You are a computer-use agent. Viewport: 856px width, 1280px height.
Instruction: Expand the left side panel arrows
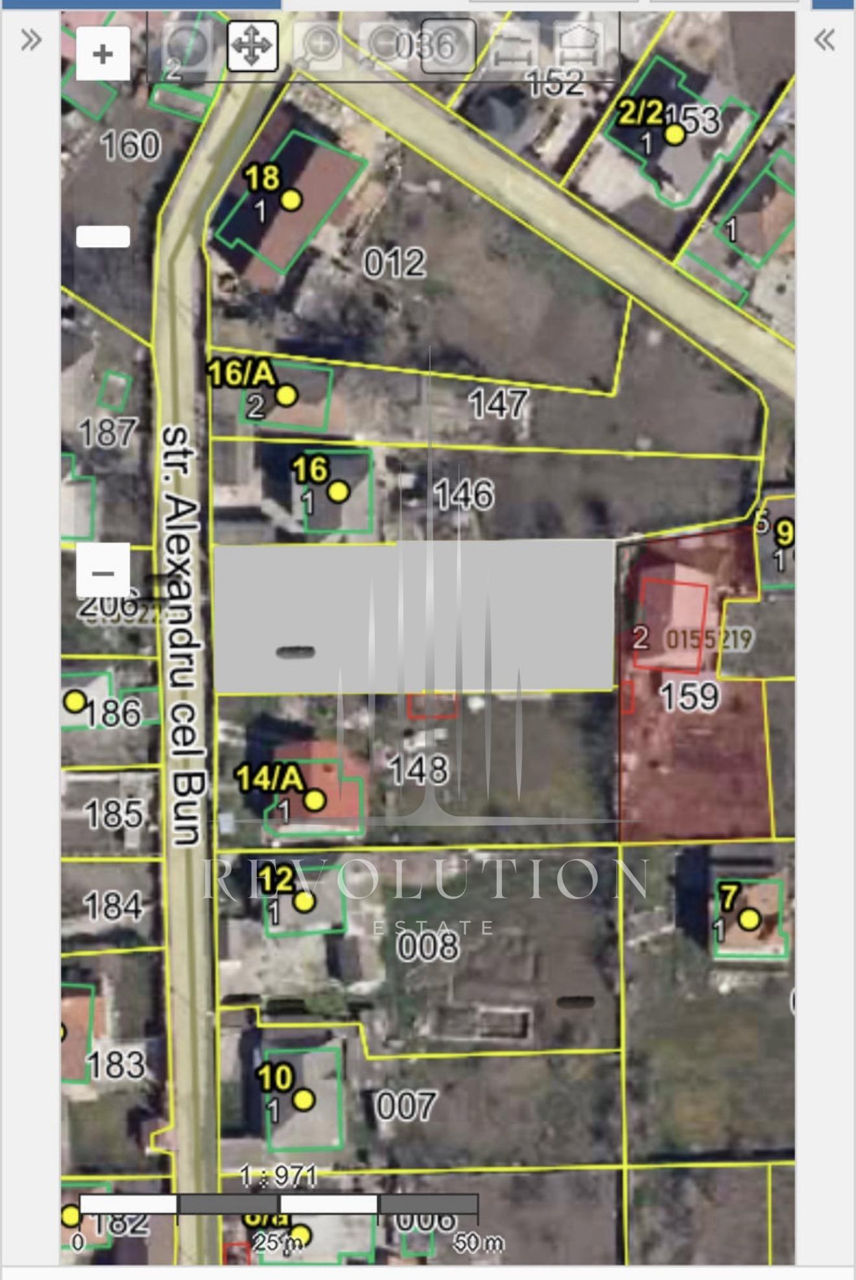click(31, 40)
